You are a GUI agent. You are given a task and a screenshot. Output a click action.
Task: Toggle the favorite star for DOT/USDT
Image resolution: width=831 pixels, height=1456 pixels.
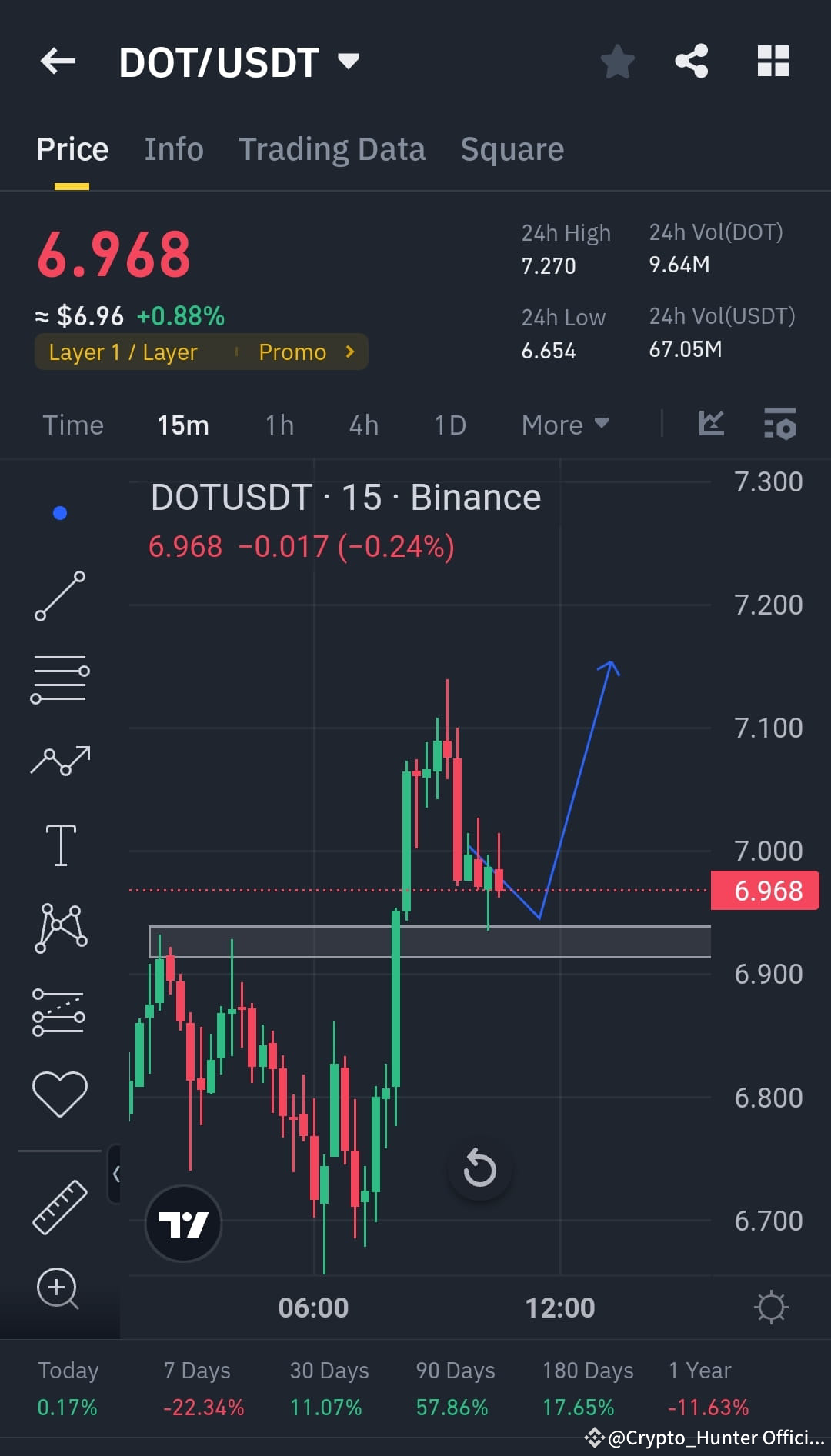[x=617, y=62]
